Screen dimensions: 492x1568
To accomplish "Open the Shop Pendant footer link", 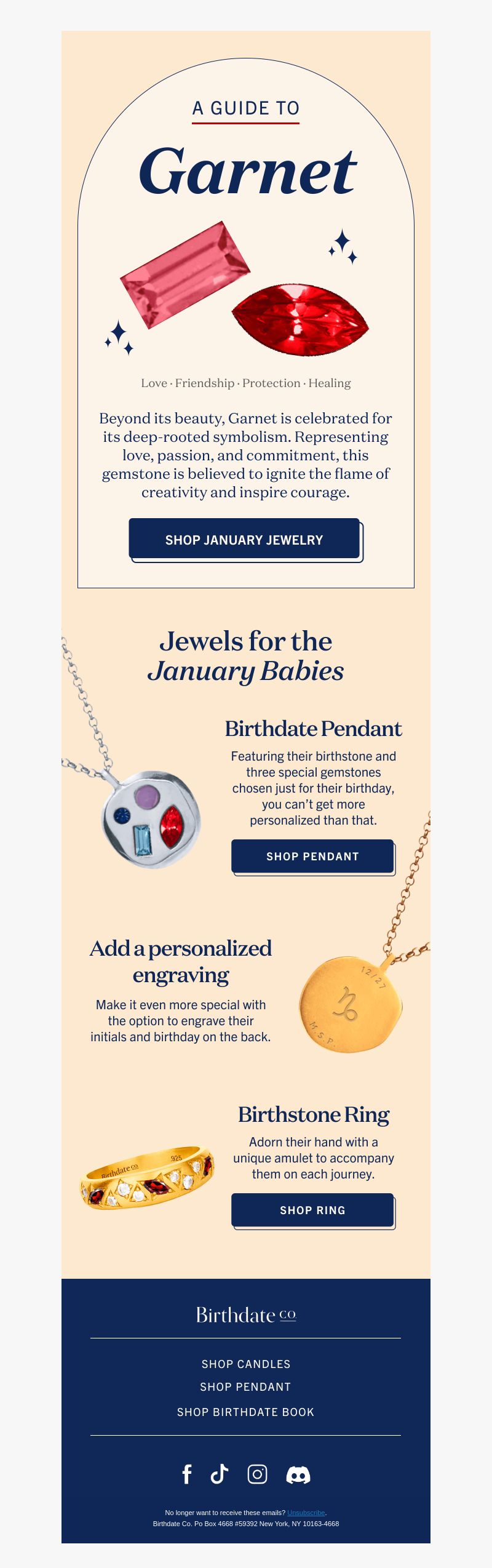I will [x=245, y=1387].
